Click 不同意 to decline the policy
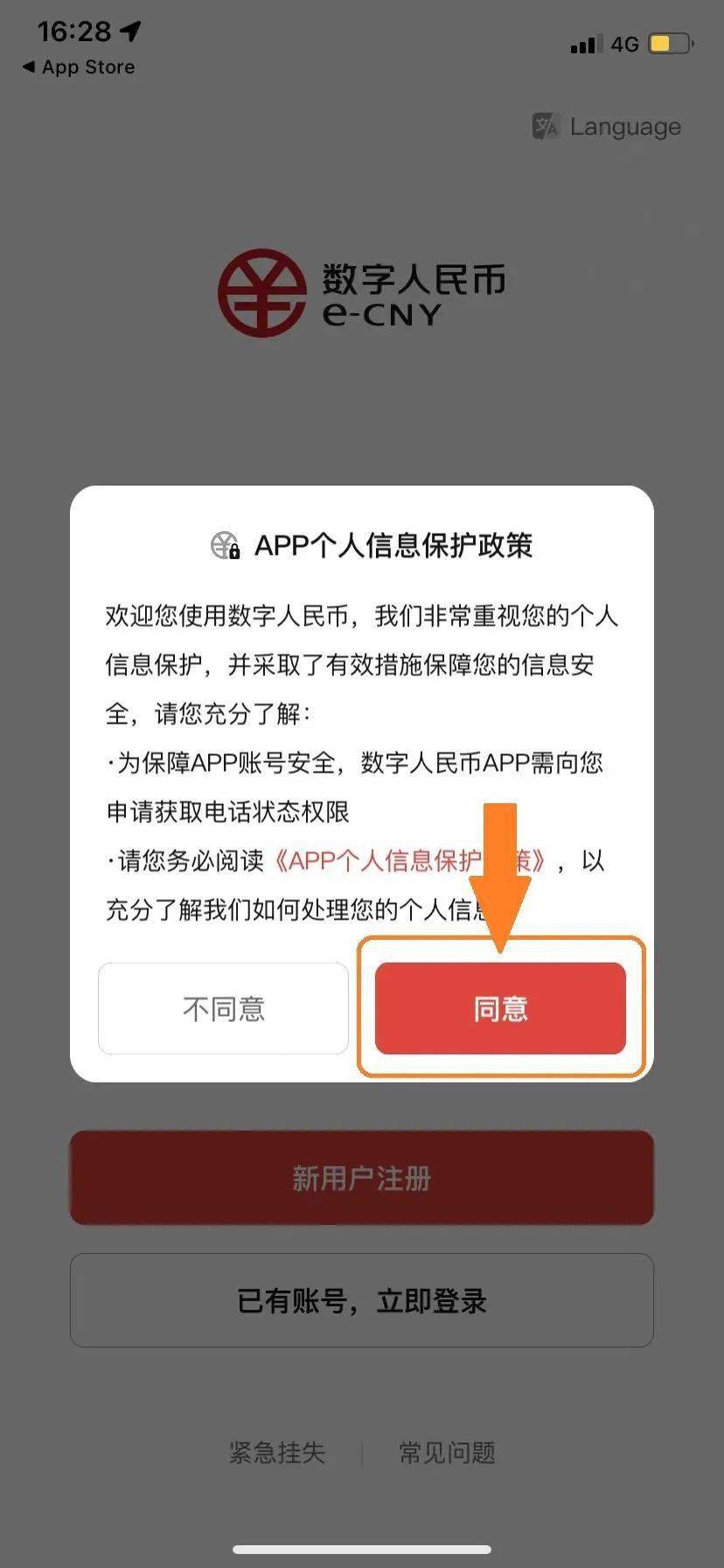The height and width of the screenshot is (1568, 724). pyautogui.click(x=223, y=1008)
